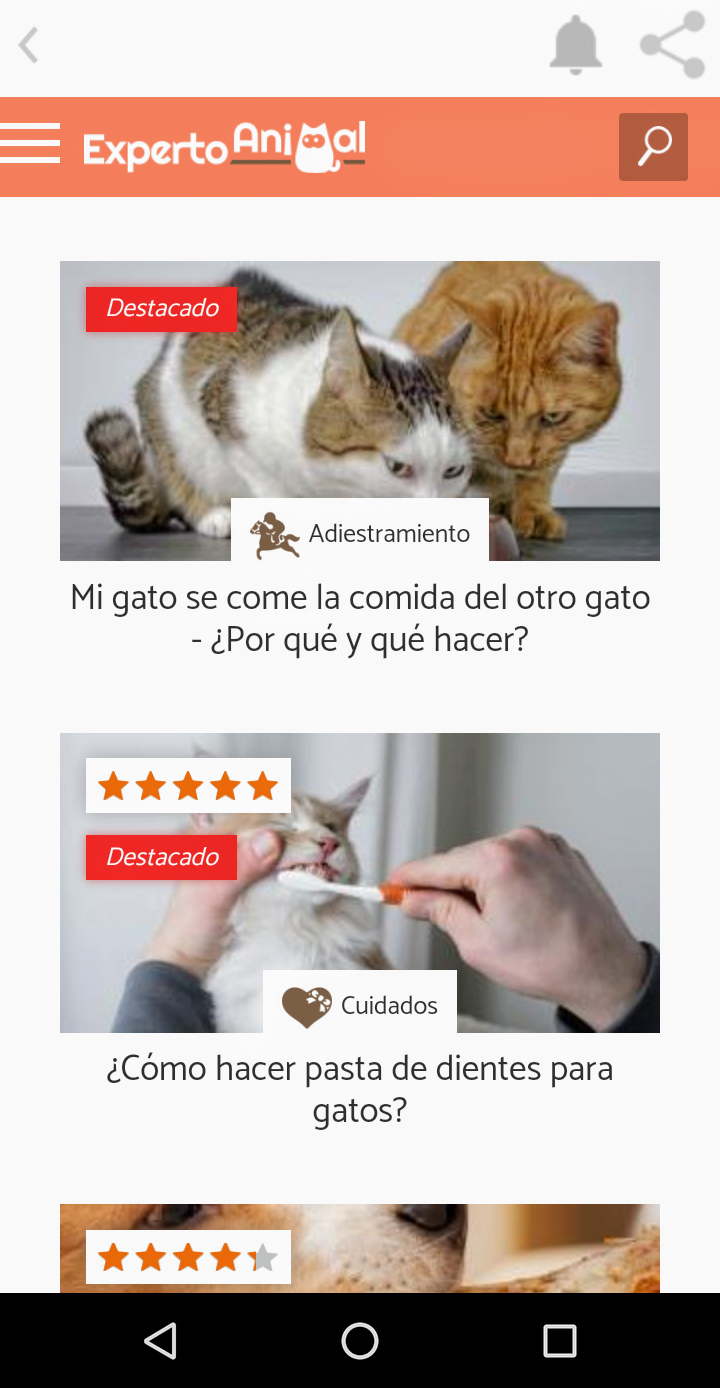Go back using the top-left arrow
The height and width of the screenshot is (1388, 720).
click(x=29, y=45)
